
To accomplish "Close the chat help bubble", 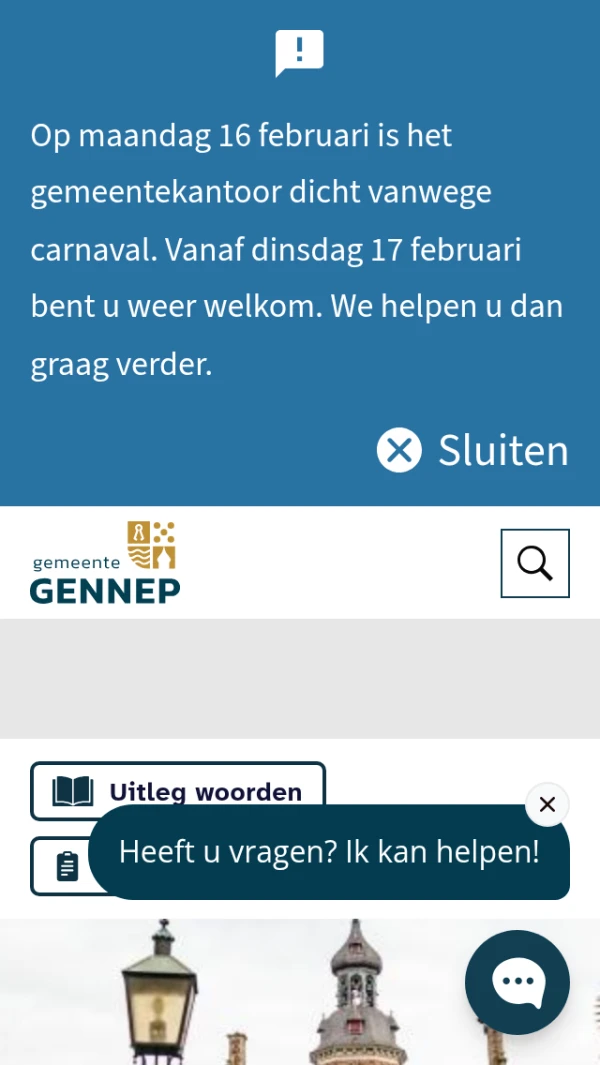I will 547,804.
